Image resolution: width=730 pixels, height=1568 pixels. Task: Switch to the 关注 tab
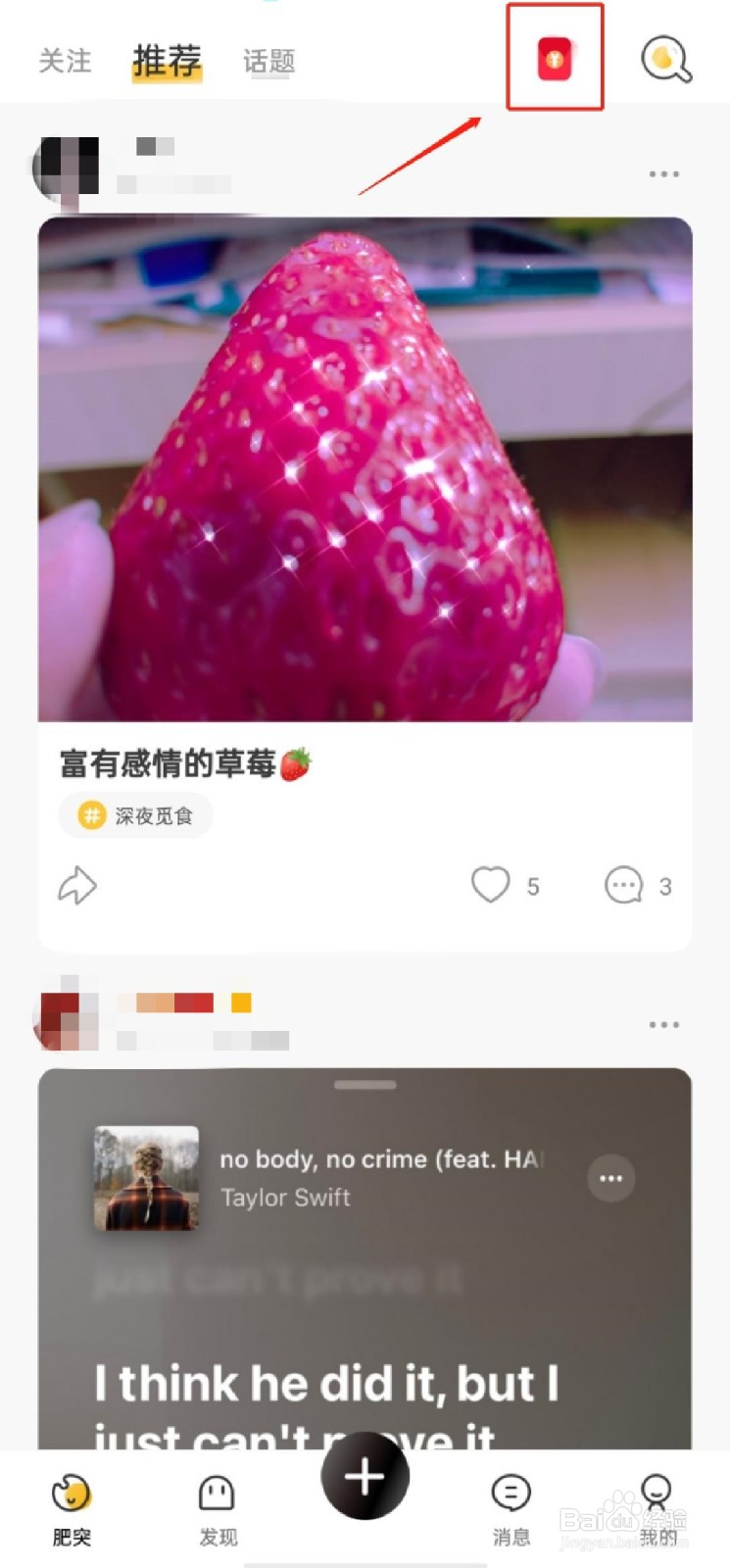(64, 61)
